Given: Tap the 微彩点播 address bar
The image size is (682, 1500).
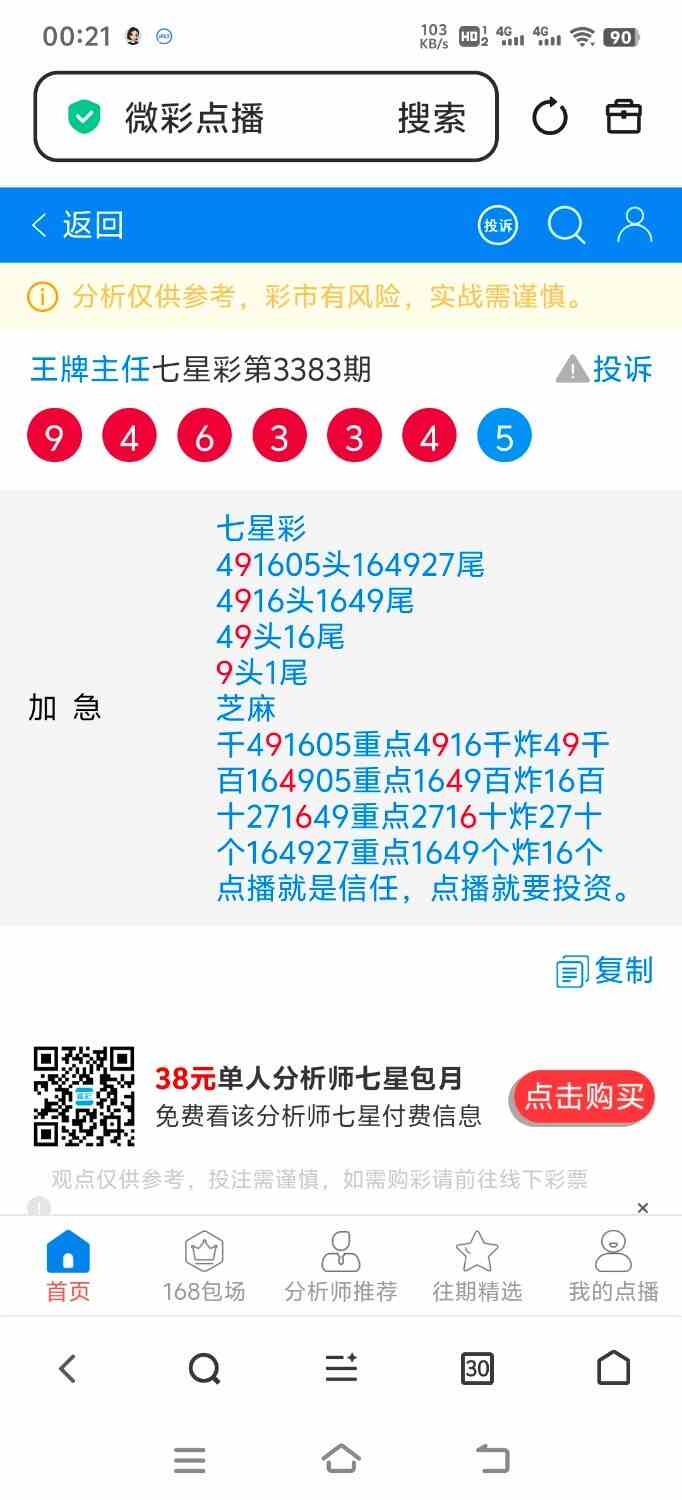Looking at the screenshot, I should [265, 117].
